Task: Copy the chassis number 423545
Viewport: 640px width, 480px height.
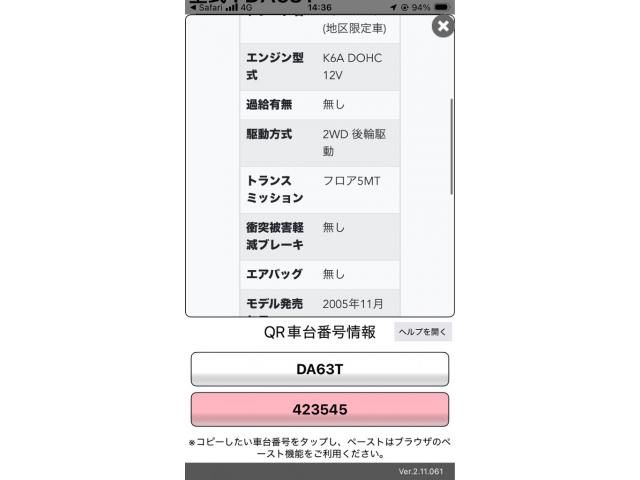Action: point(319,409)
